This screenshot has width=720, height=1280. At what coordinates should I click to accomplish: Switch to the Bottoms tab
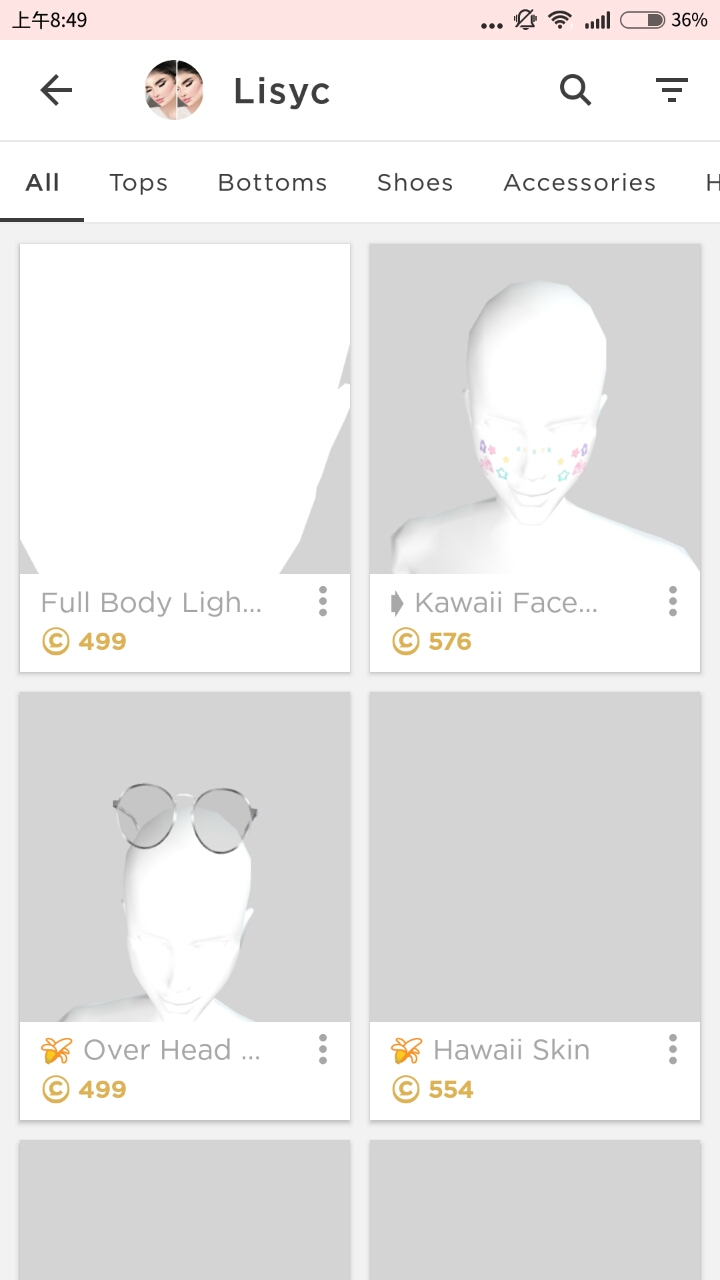(272, 182)
